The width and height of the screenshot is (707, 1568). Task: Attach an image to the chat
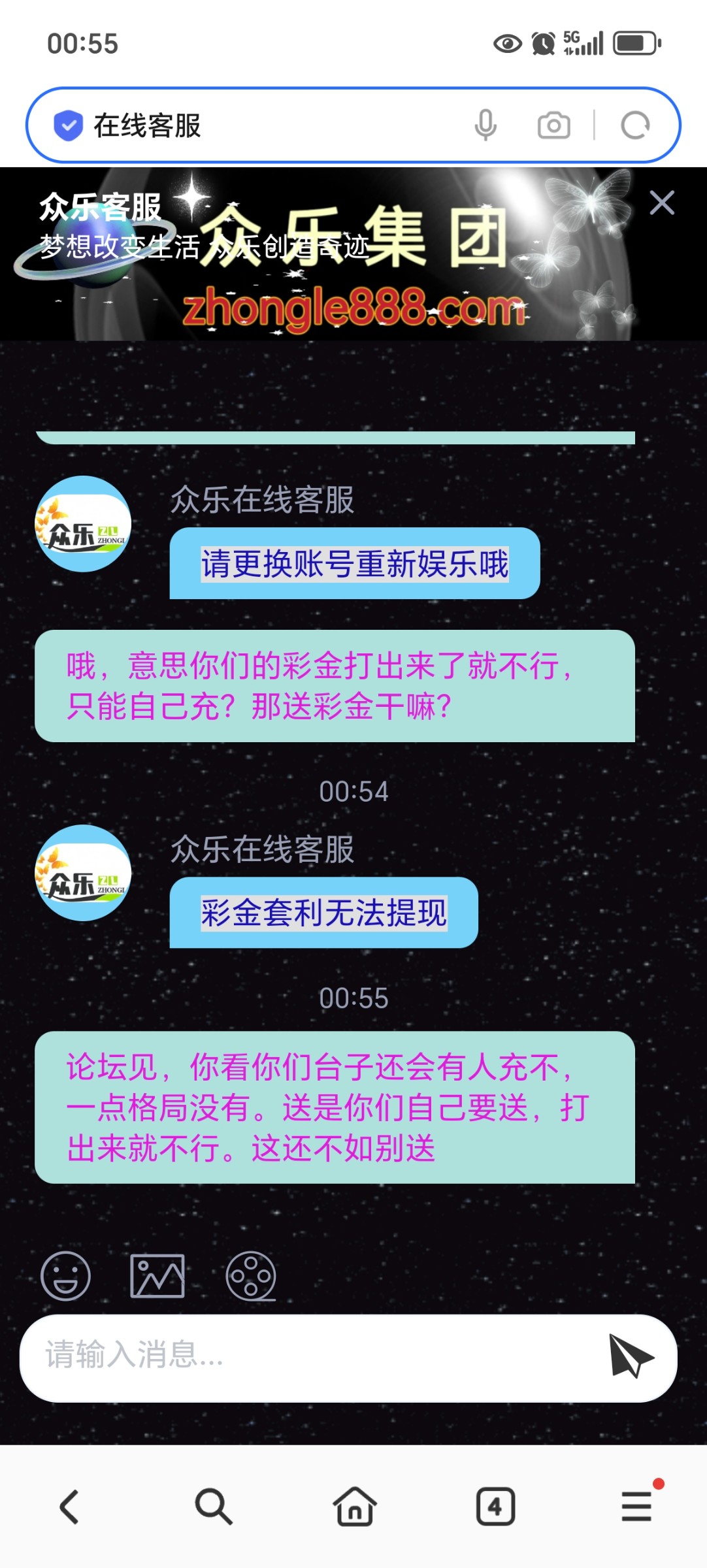(x=157, y=1276)
